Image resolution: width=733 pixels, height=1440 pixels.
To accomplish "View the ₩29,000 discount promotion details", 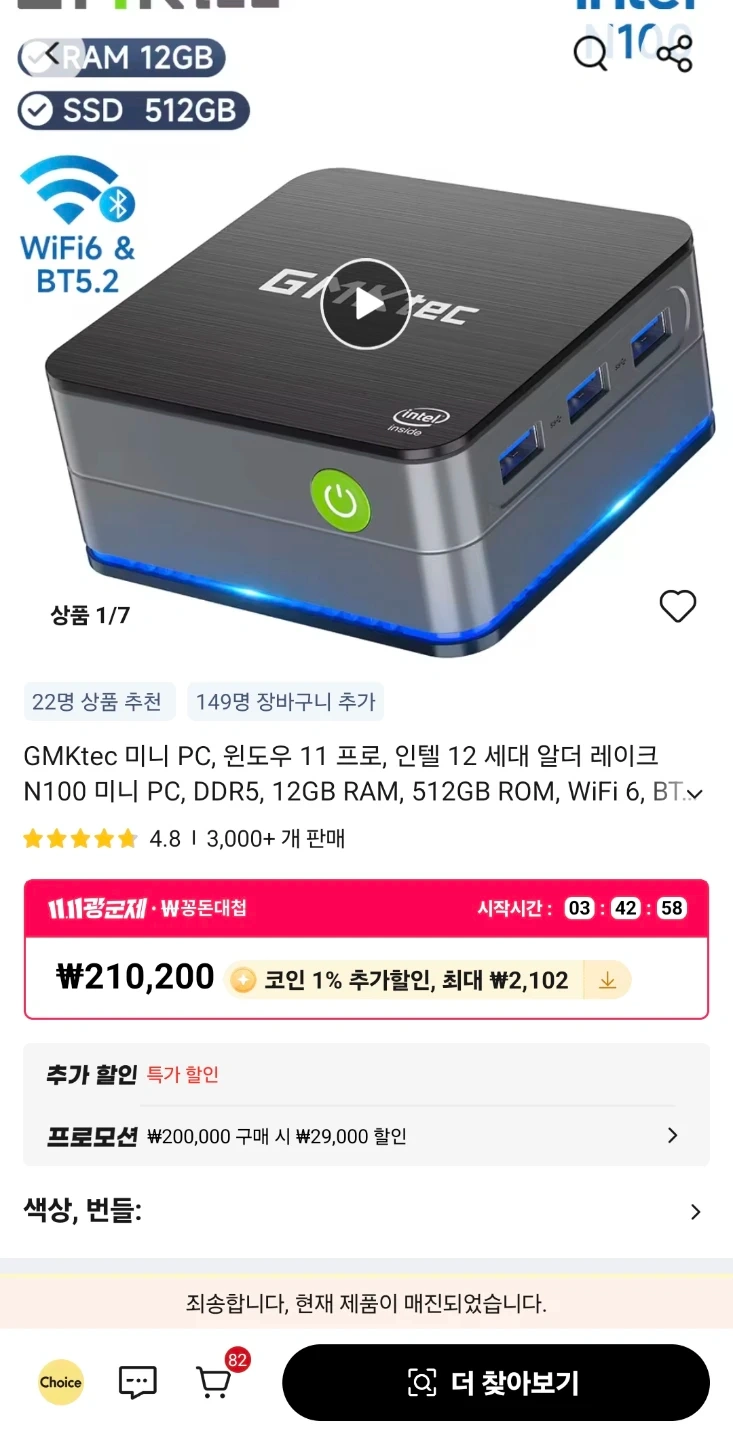I will [x=670, y=1135].
